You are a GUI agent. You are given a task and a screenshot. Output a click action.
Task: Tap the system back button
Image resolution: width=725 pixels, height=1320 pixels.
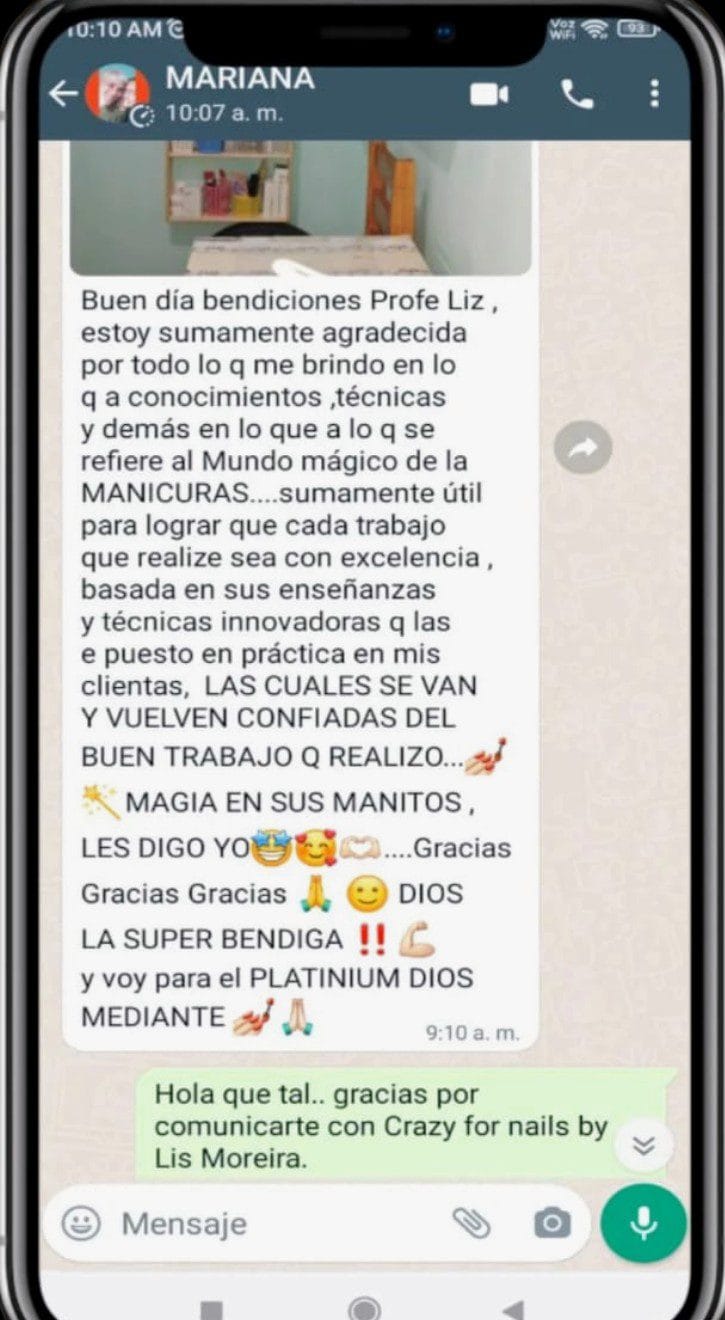(513, 1308)
